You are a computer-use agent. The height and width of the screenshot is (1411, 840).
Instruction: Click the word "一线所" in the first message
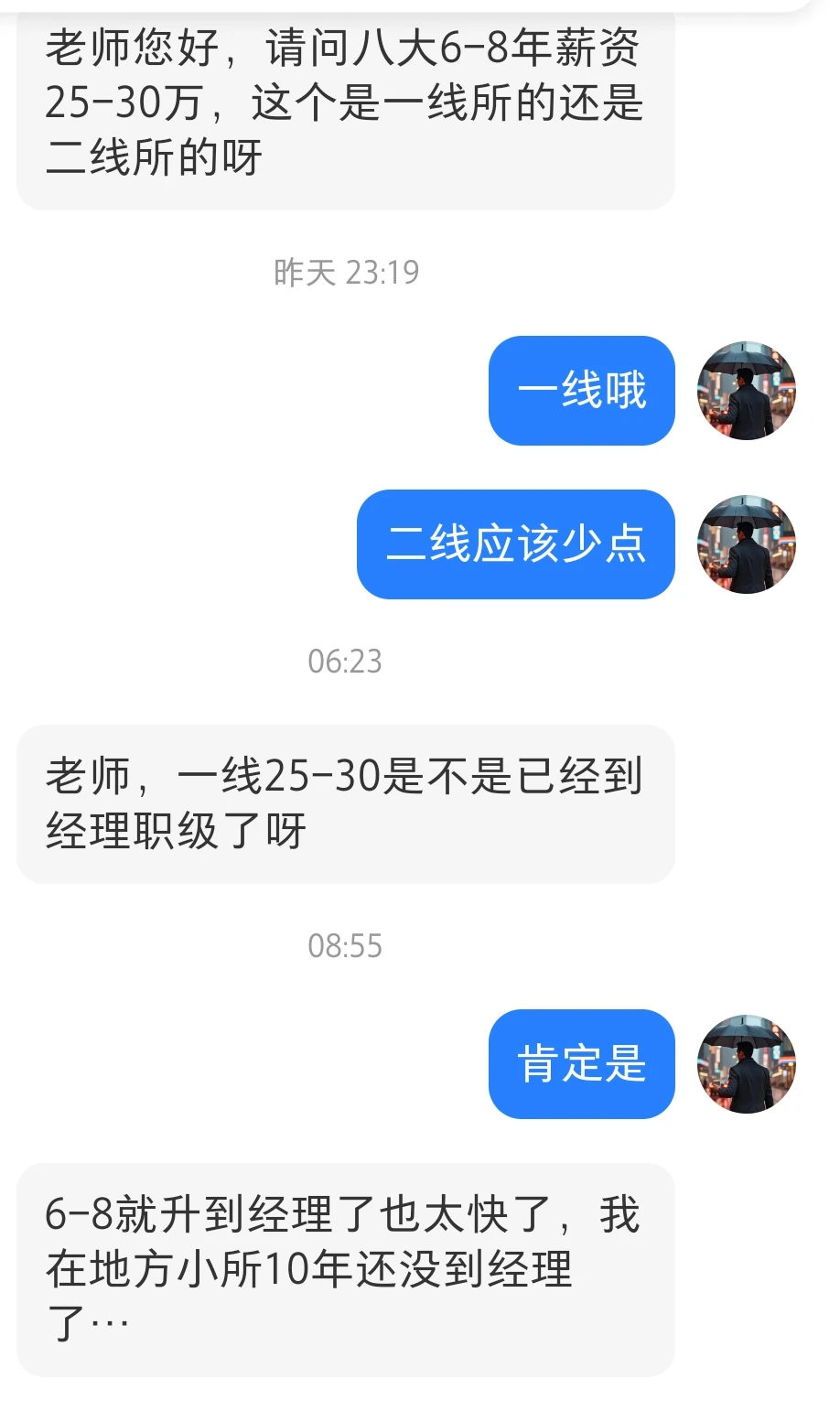pyautogui.click(x=439, y=102)
